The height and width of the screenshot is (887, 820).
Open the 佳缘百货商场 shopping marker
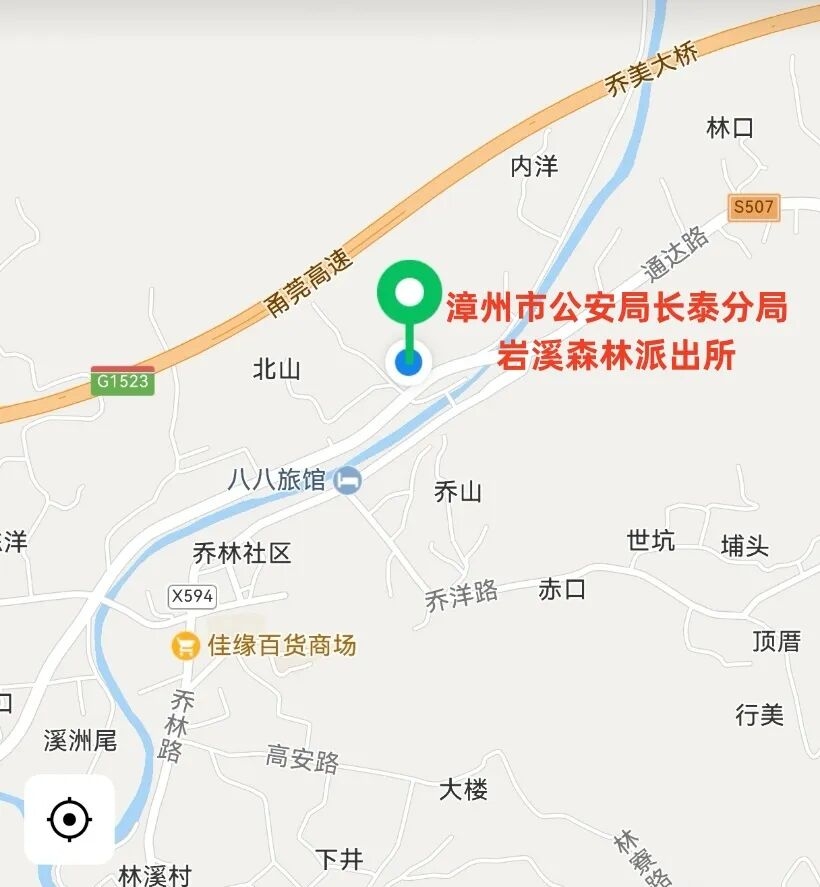pos(185,646)
